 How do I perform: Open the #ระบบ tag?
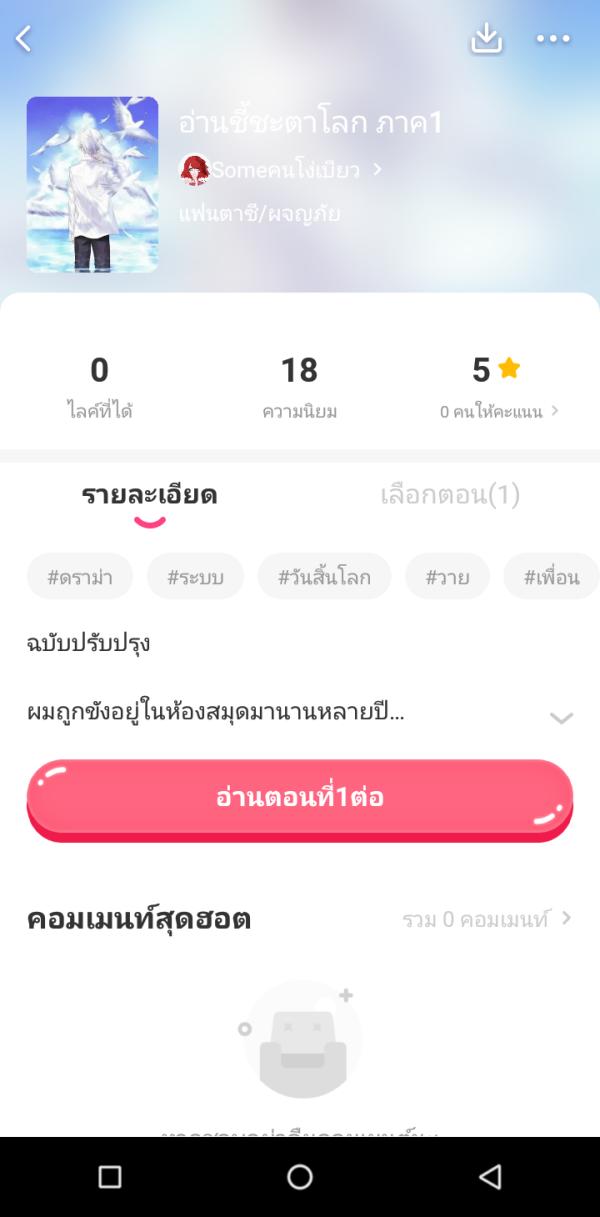point(195,577)
